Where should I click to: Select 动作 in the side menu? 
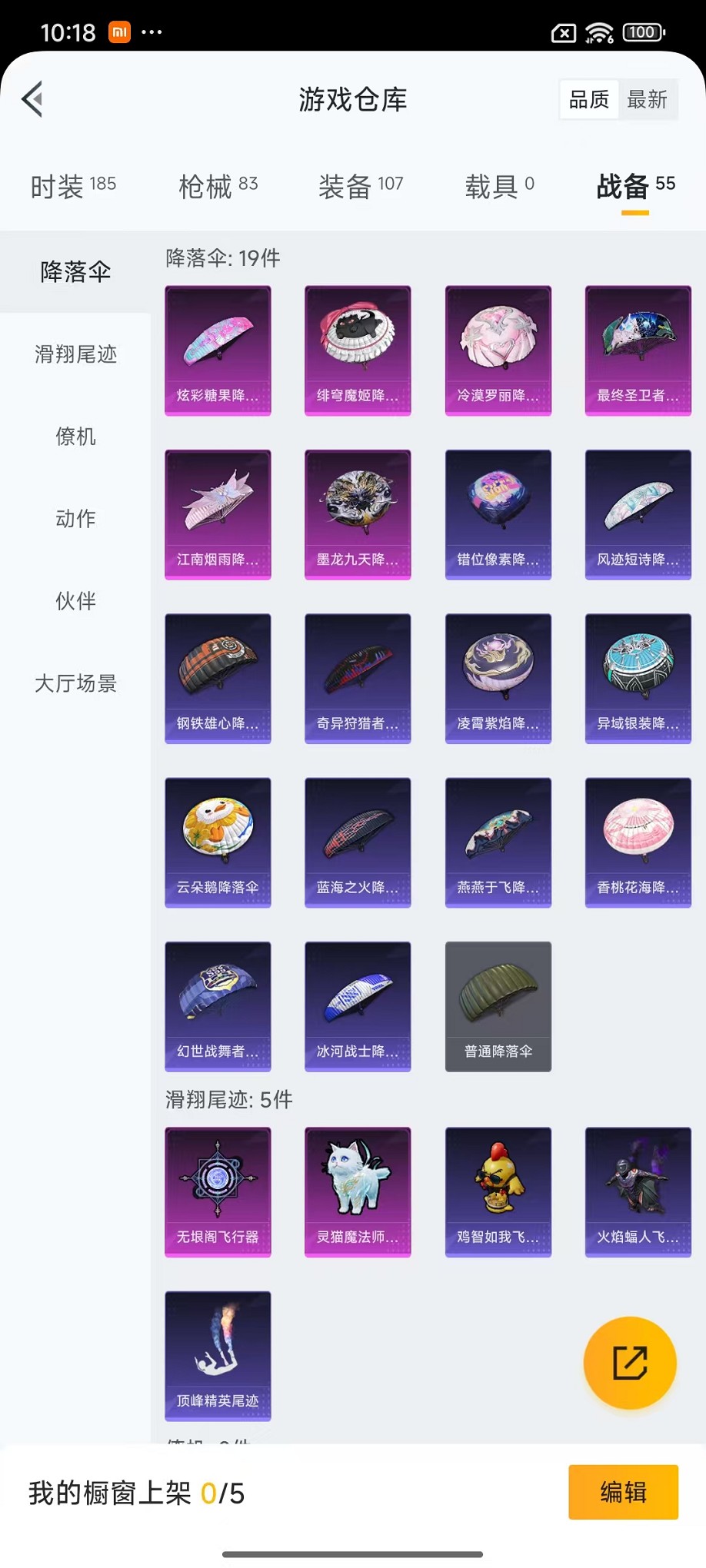pyautogui.click(x=75, y=518)
